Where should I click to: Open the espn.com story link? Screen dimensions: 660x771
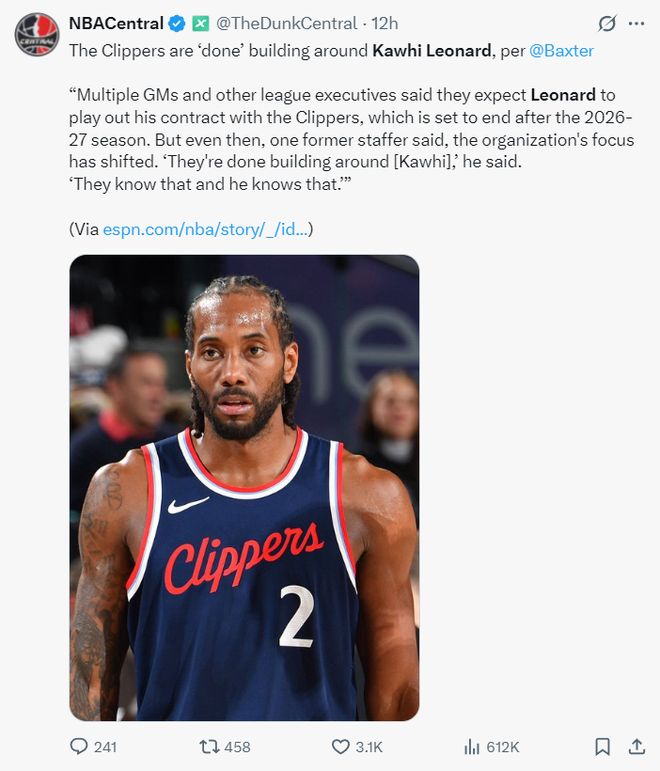coord(208,229)
